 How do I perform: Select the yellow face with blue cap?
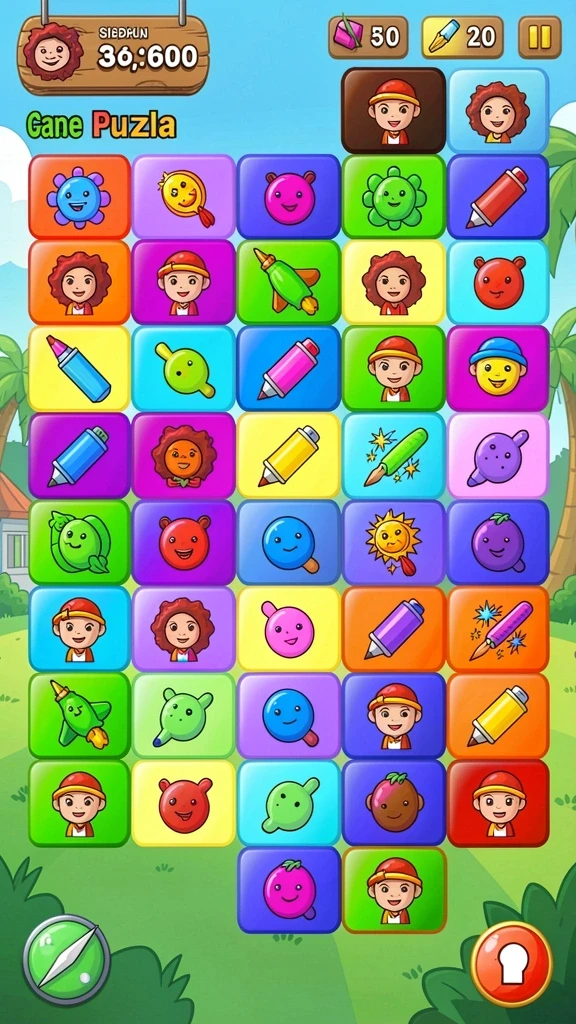[498, 368]
